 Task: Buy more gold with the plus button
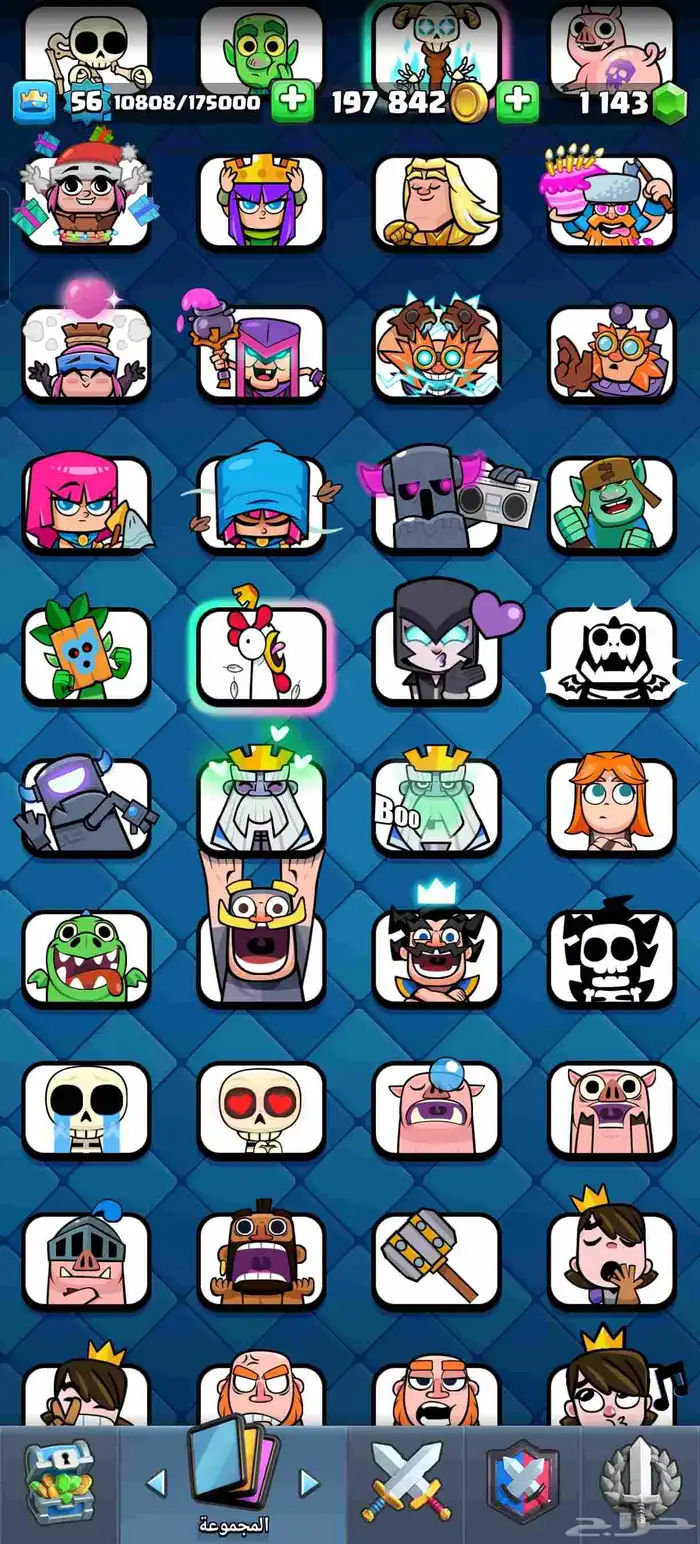click(x=518, y=102)
